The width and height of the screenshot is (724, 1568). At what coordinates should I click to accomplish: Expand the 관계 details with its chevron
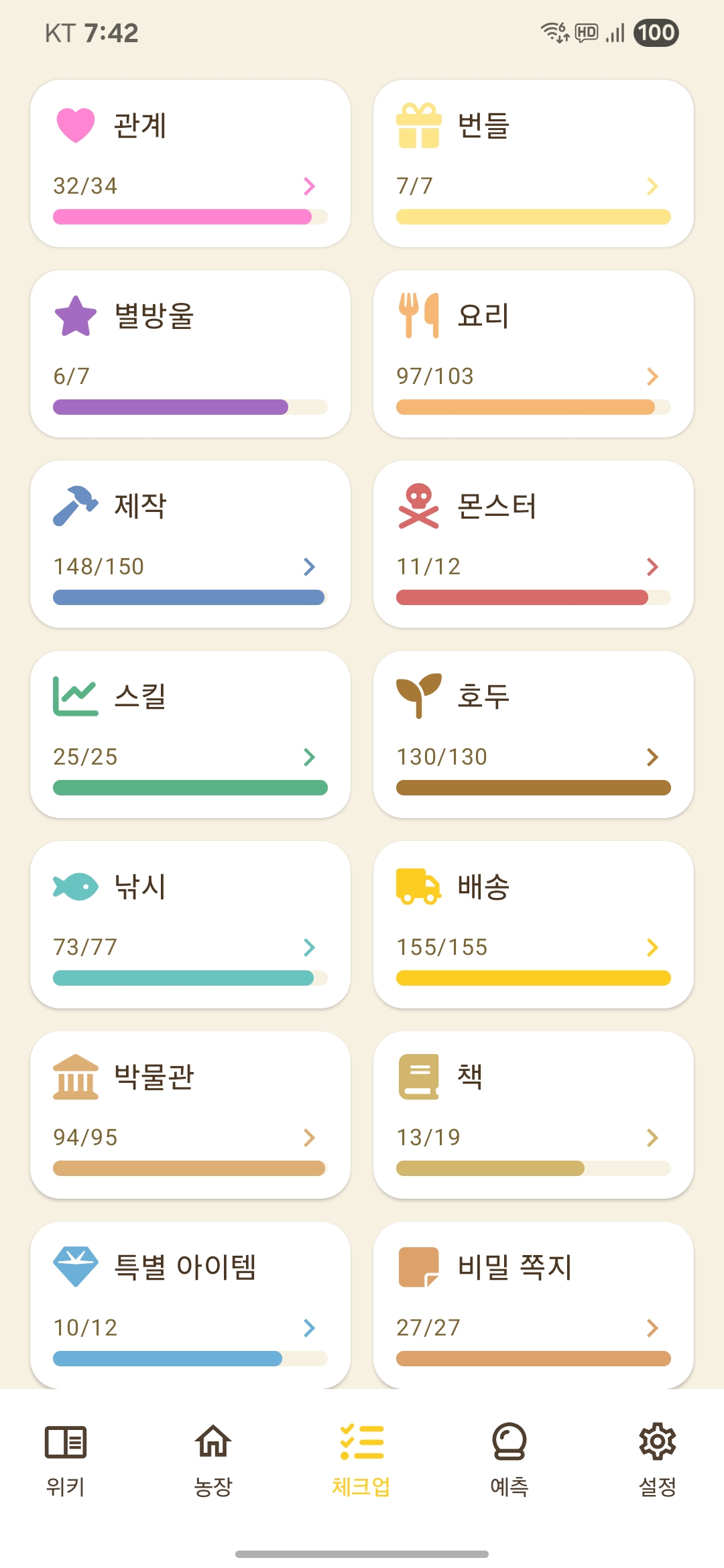point(308,187)
